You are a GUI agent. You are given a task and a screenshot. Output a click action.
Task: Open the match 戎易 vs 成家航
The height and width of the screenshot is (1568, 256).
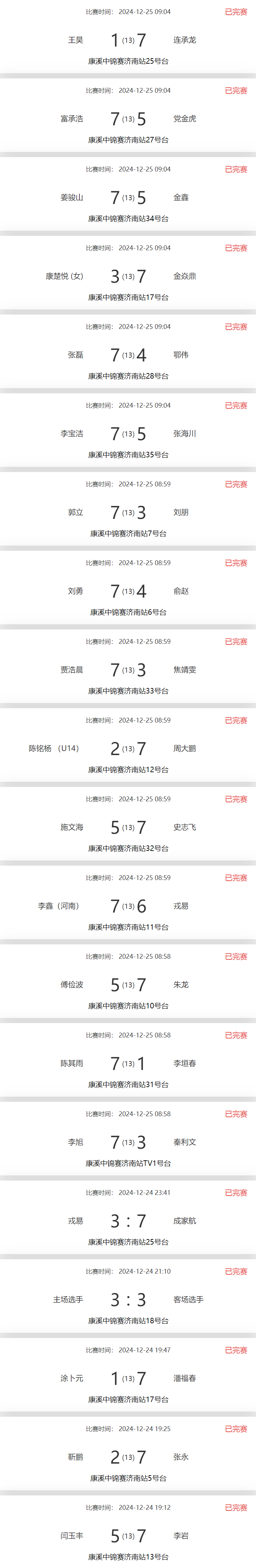(128, 1221)
